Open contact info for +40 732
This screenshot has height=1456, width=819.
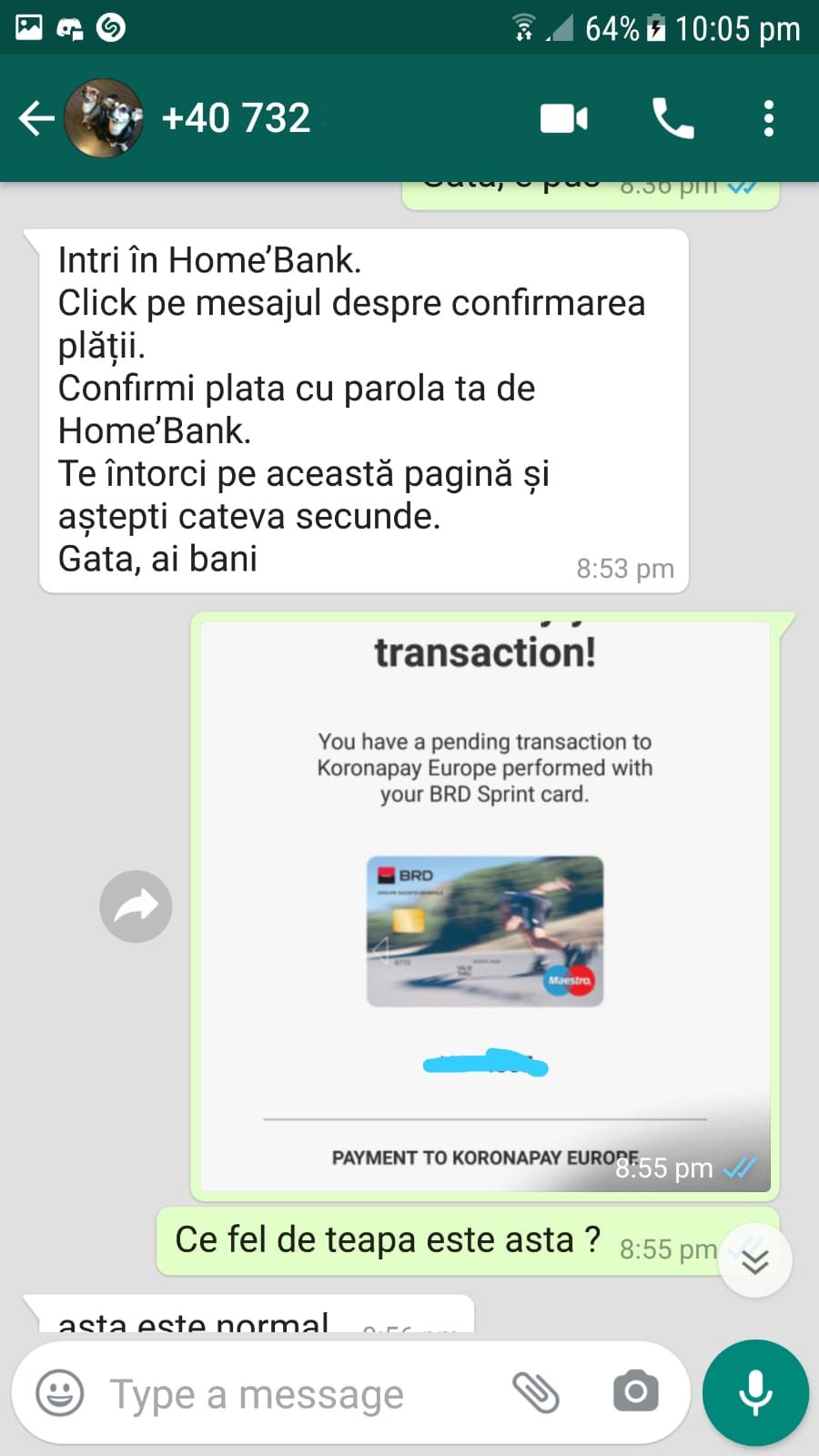(237, 118)
